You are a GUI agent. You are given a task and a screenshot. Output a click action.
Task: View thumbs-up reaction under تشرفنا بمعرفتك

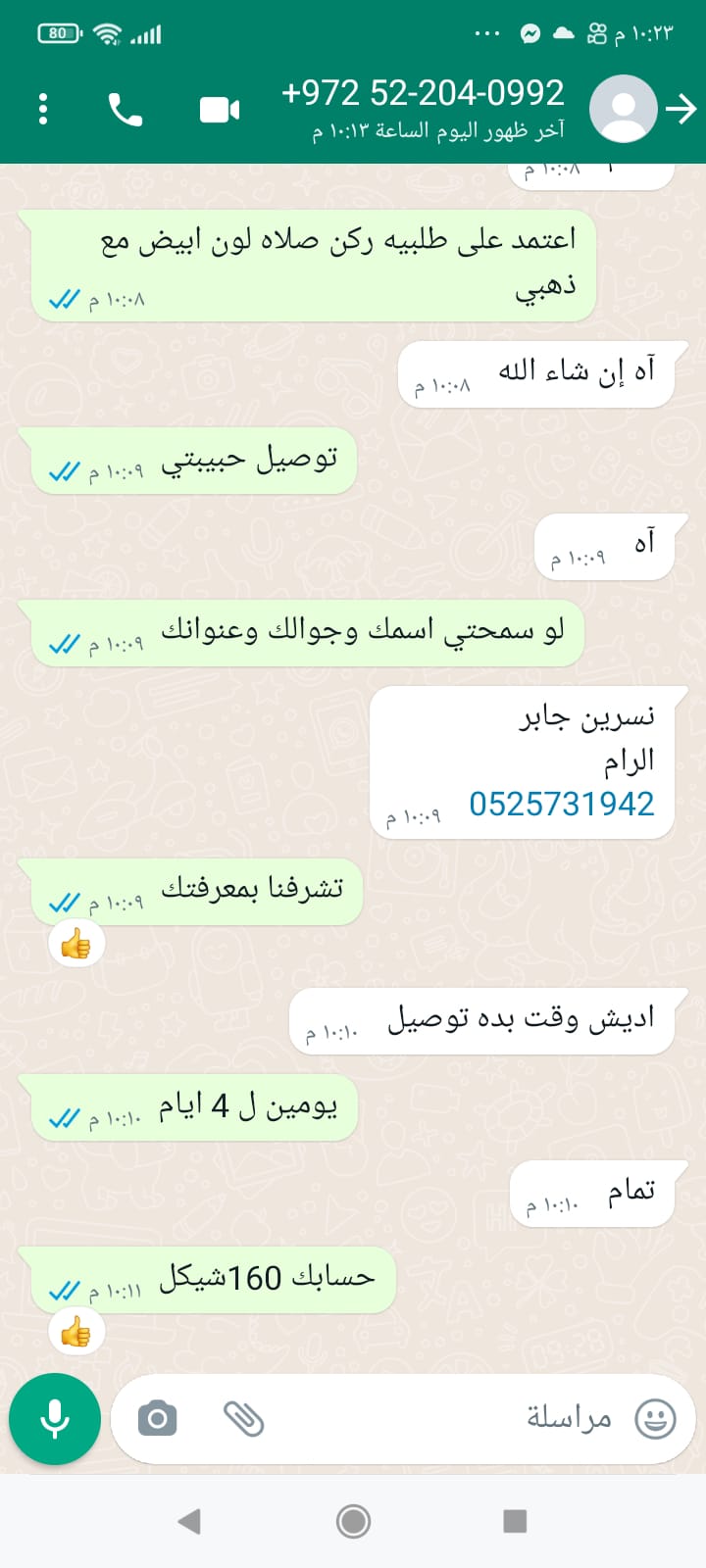[76, 945]
